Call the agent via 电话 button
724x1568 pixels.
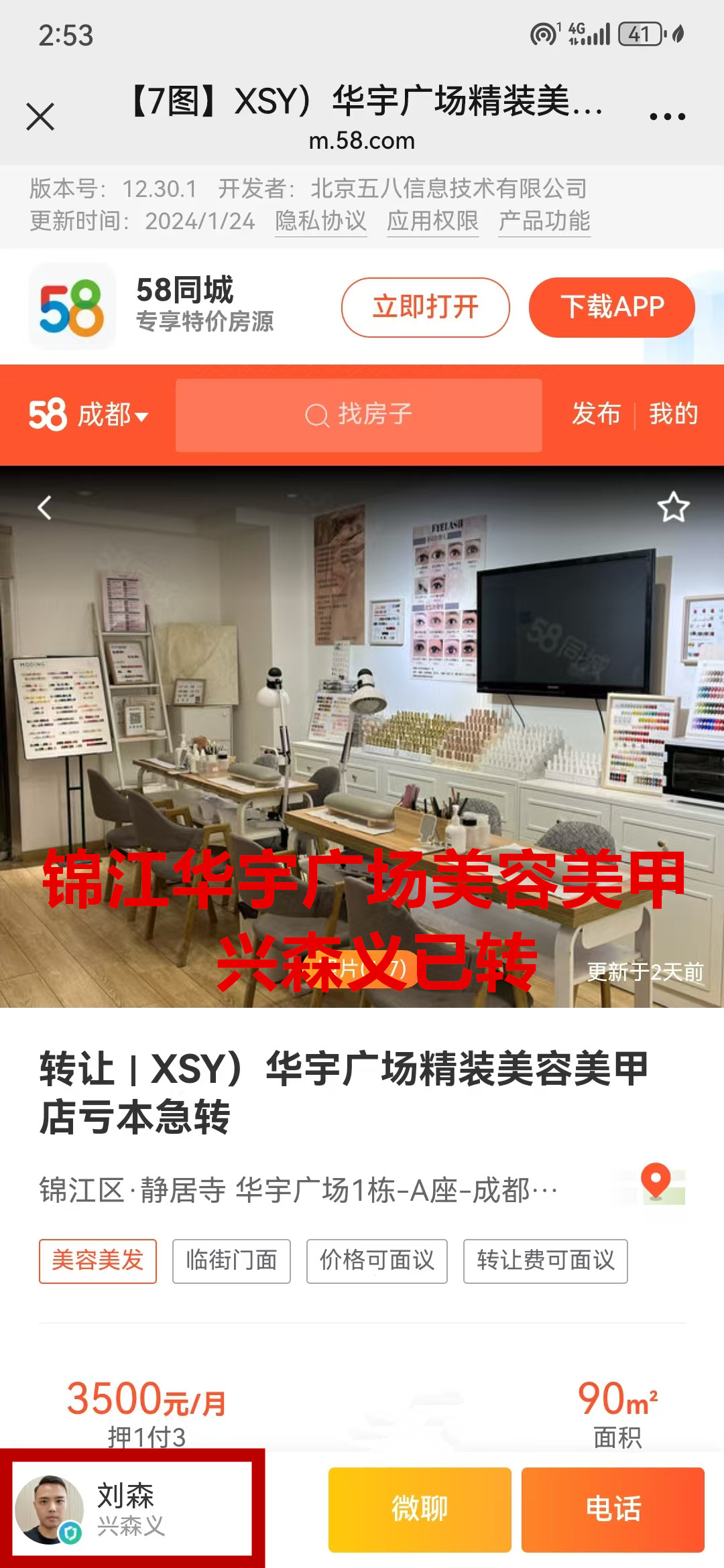click(613, 1510)
